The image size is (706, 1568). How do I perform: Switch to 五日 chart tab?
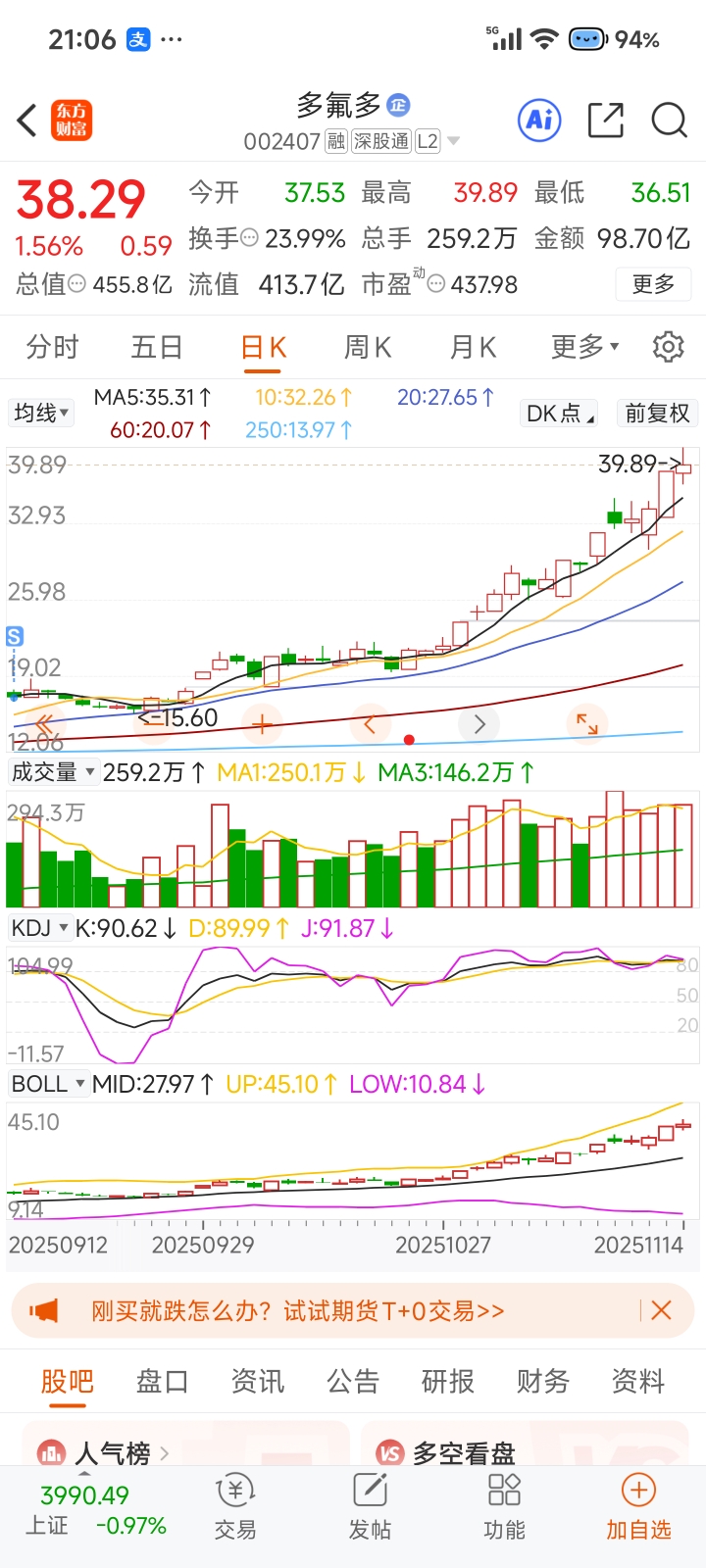point(157,347)
